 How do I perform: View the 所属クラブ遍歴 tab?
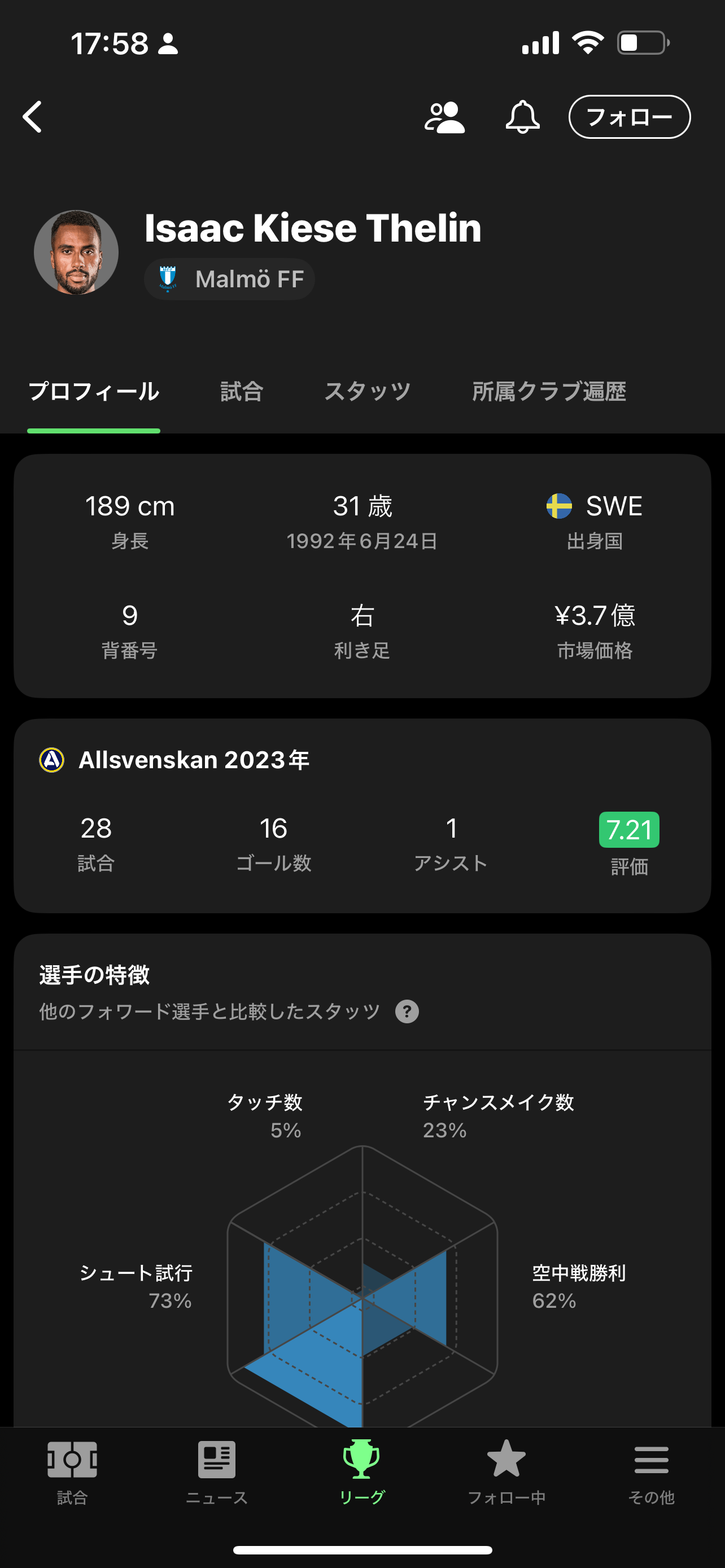coord(548,391)
